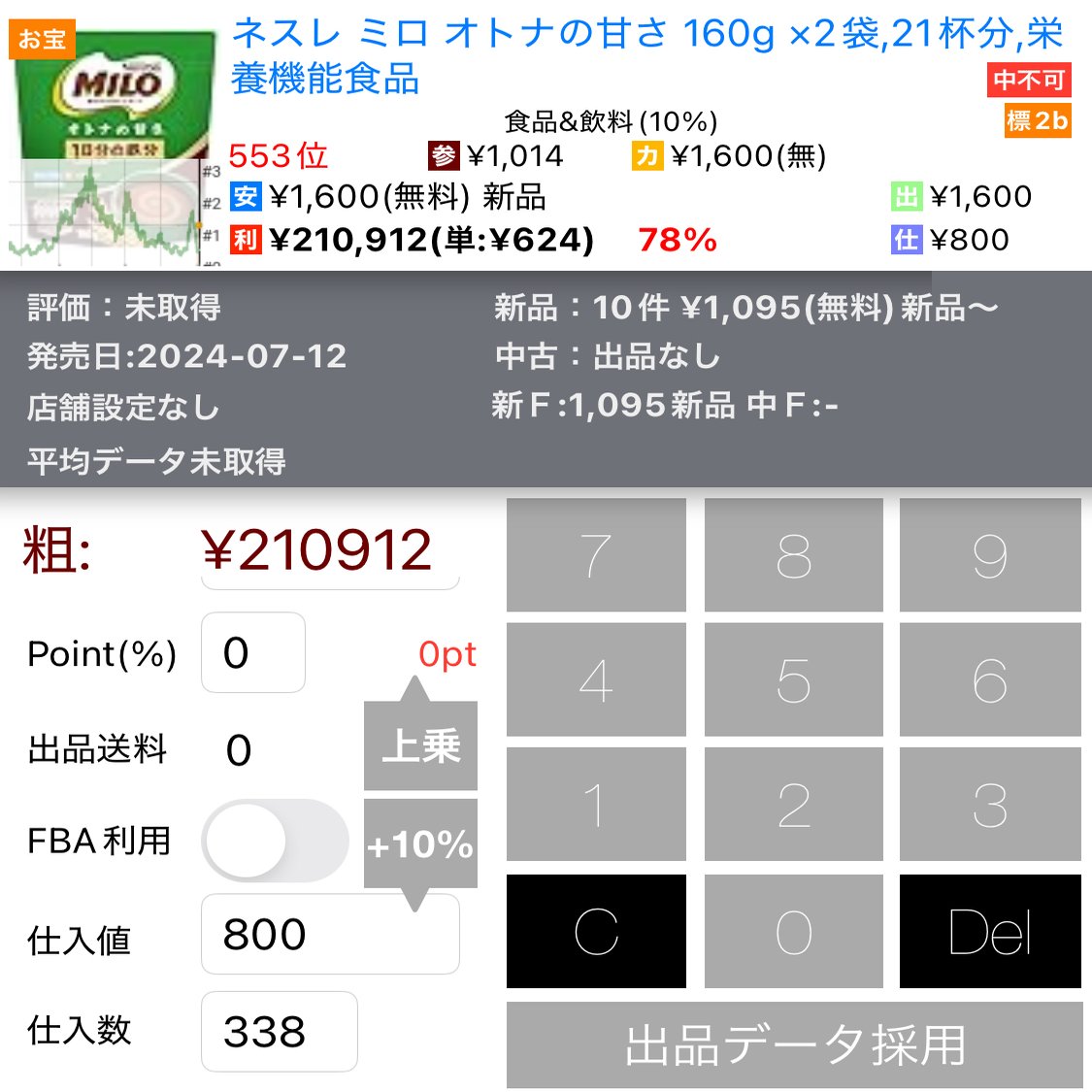Tap the 出品データ採用 button
The width and height of the screenshot is (1092, 1092).
click(x=794, y=1044)
